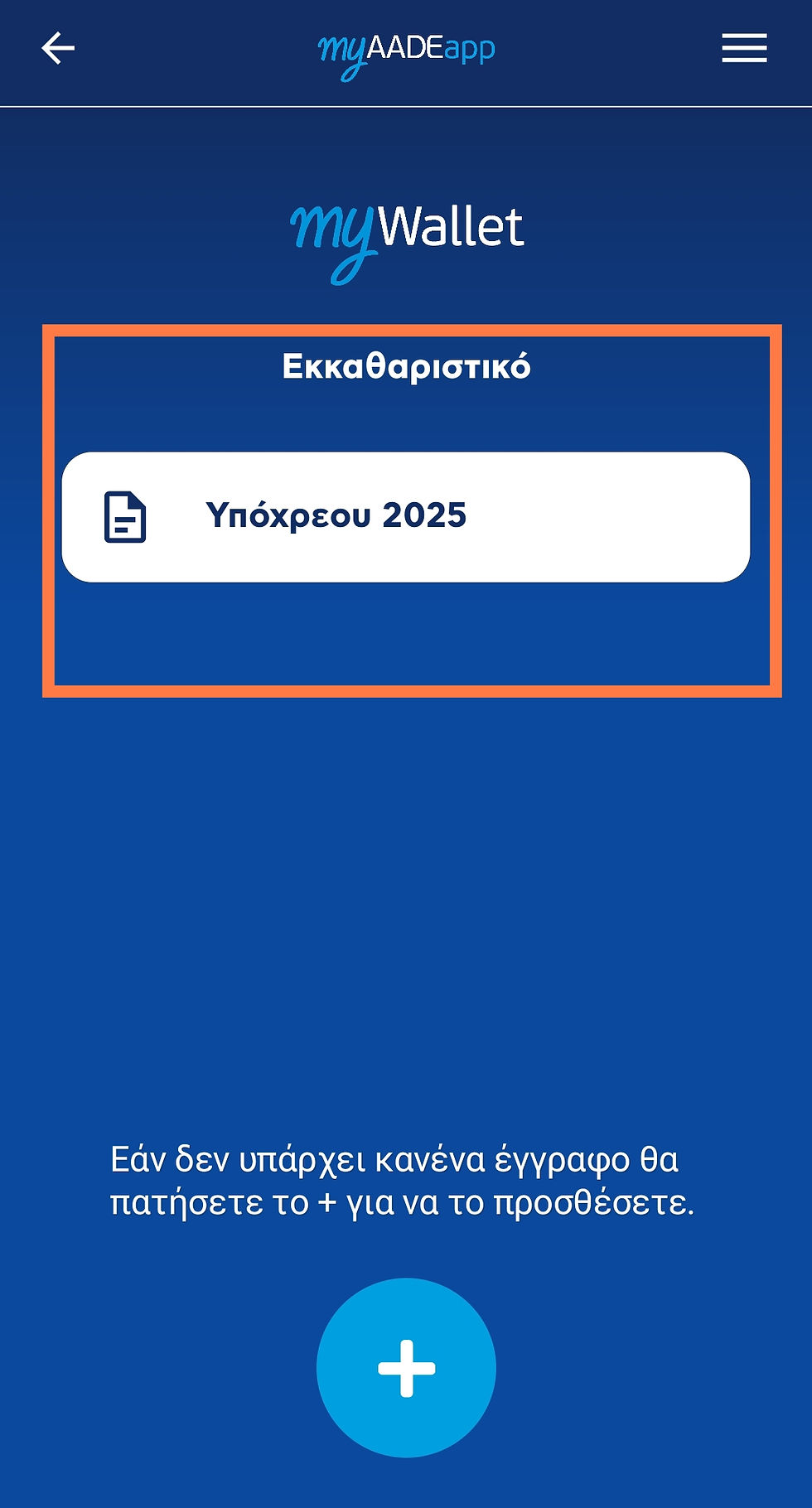
Task: Open the Υπόχρεου 2025 document
Action: (406, 517)
